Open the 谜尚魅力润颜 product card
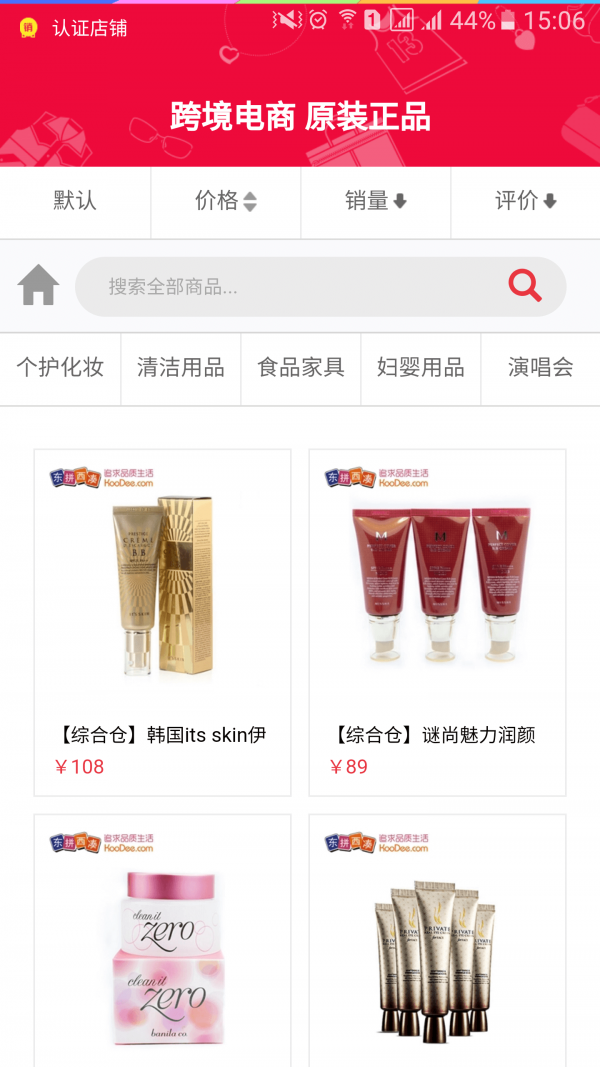 (437, 620)
